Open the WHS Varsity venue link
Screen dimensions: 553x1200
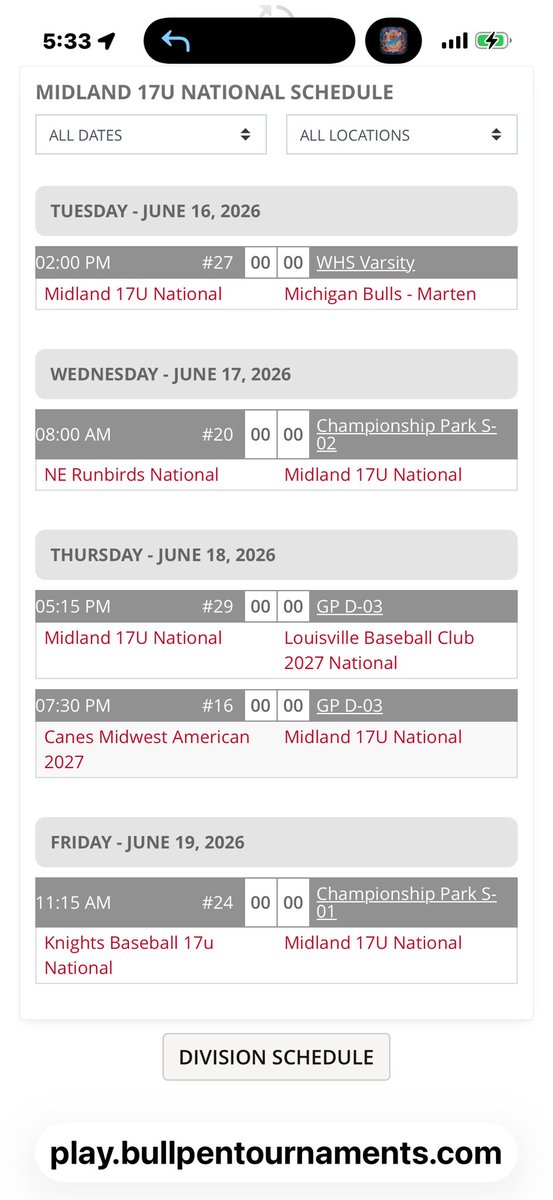(365, 263)
